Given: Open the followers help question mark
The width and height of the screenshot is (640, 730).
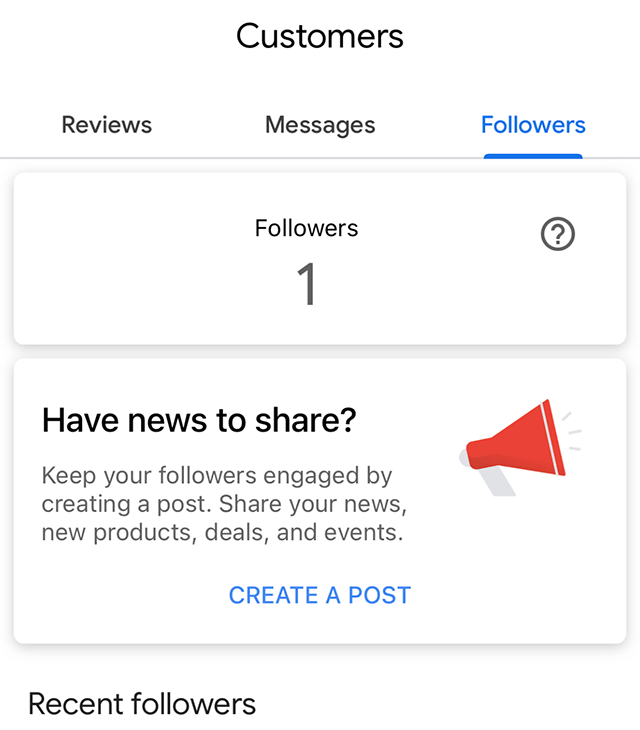Looking at the screenshot, I should (x=557, y=235).
